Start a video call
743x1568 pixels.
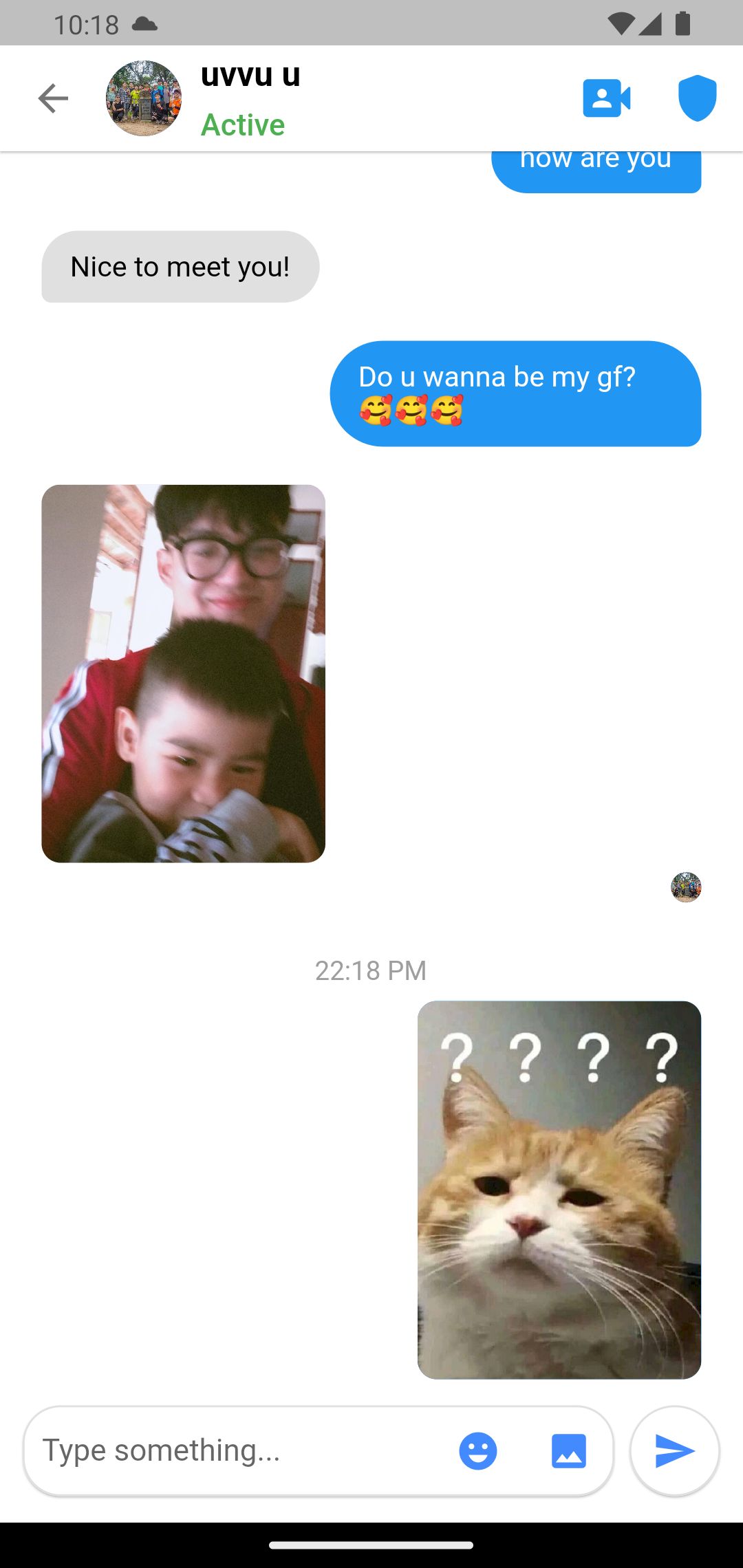click(606, 98)
